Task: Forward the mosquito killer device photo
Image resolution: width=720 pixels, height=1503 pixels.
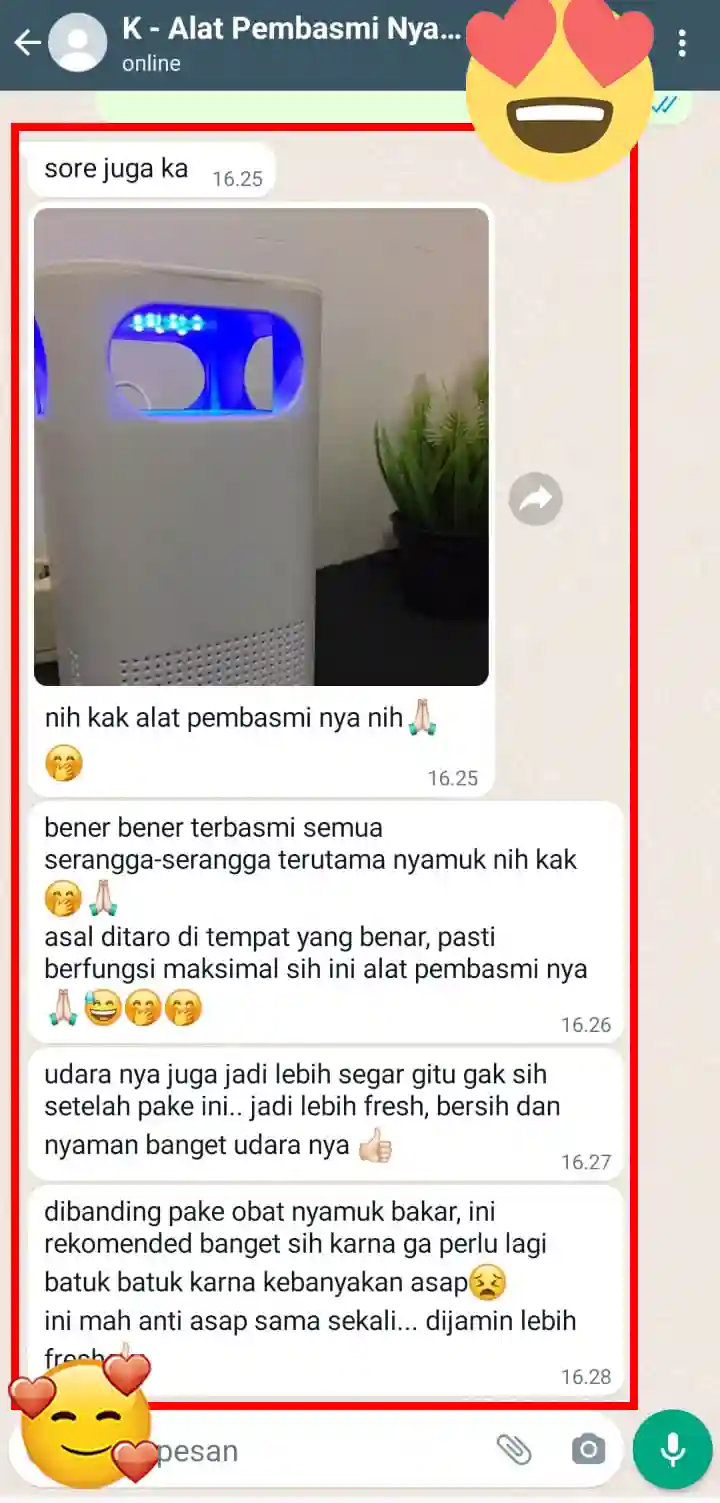Action: [x=535, y=498]
